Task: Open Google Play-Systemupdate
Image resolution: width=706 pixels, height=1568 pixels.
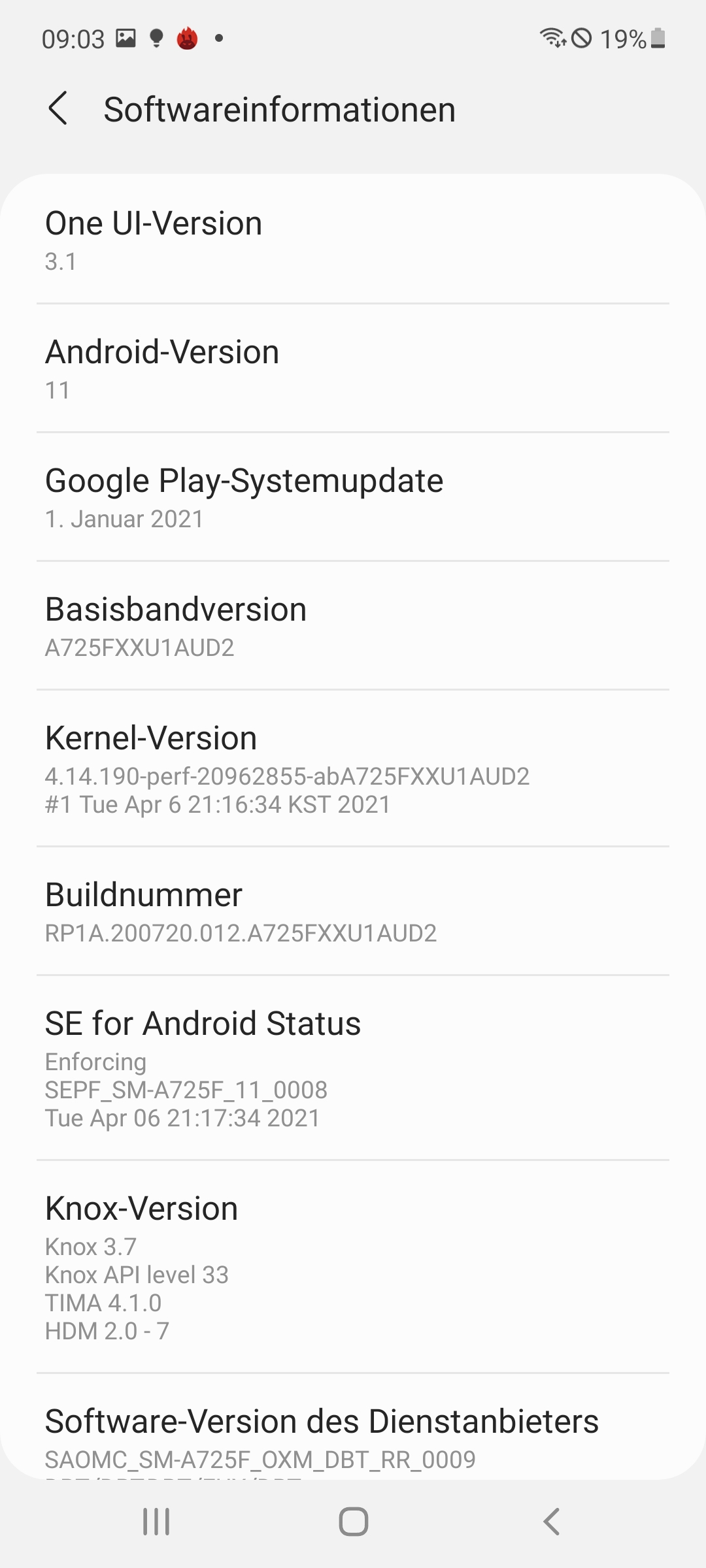Action: tap(353, 497)
